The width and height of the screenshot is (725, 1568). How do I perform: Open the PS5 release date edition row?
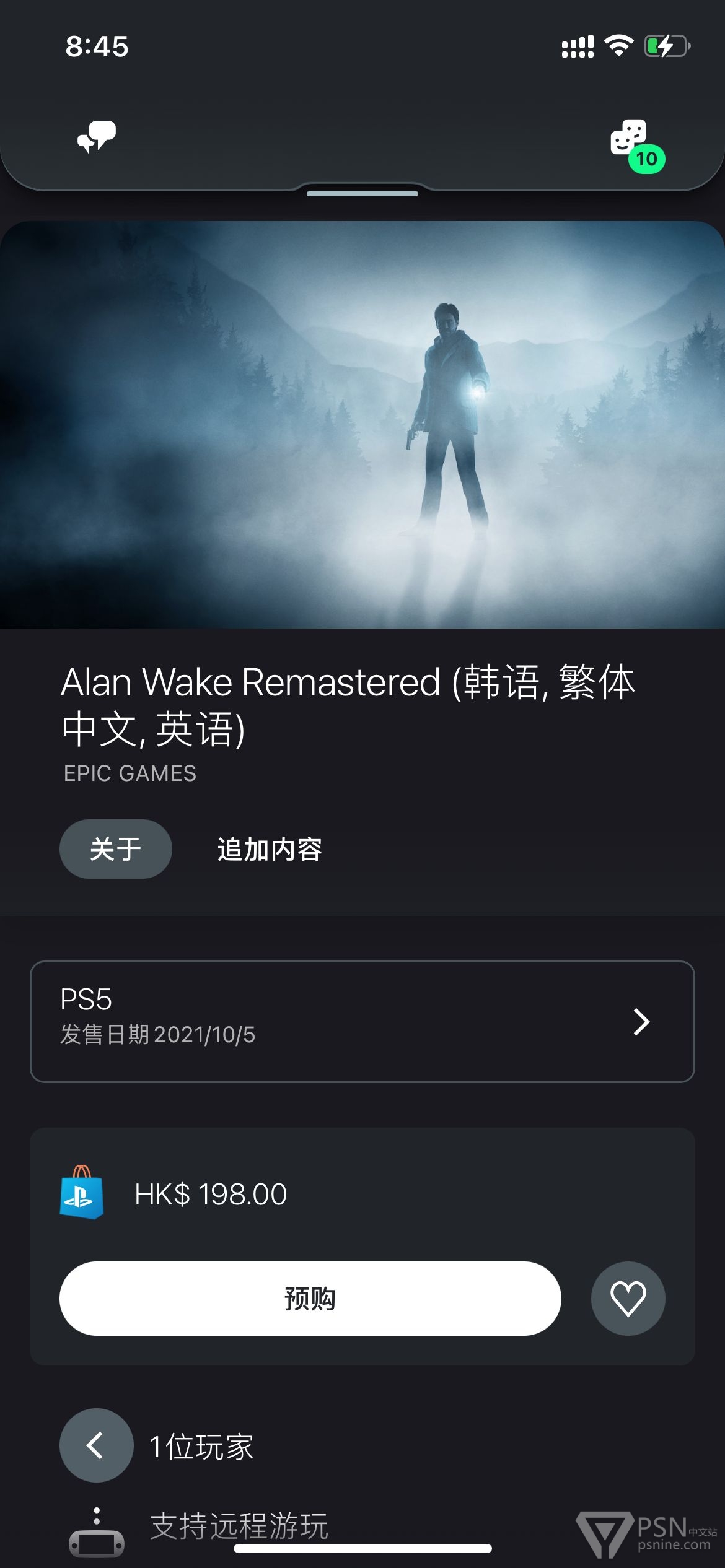(362, 1022)
